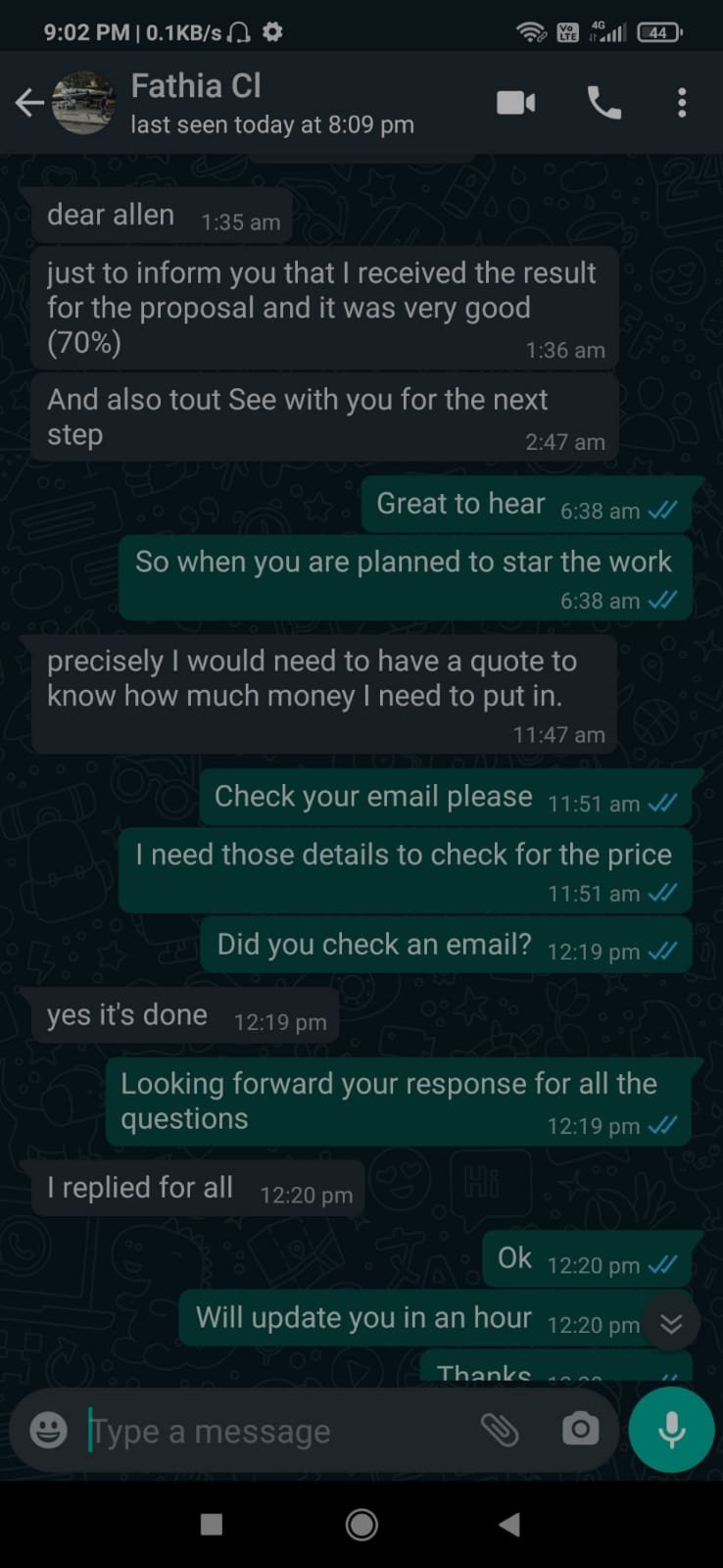Screen dimensions: 723x1568
Task: Open Fathia Cl's contact info
Action: (x=245, y=102)
